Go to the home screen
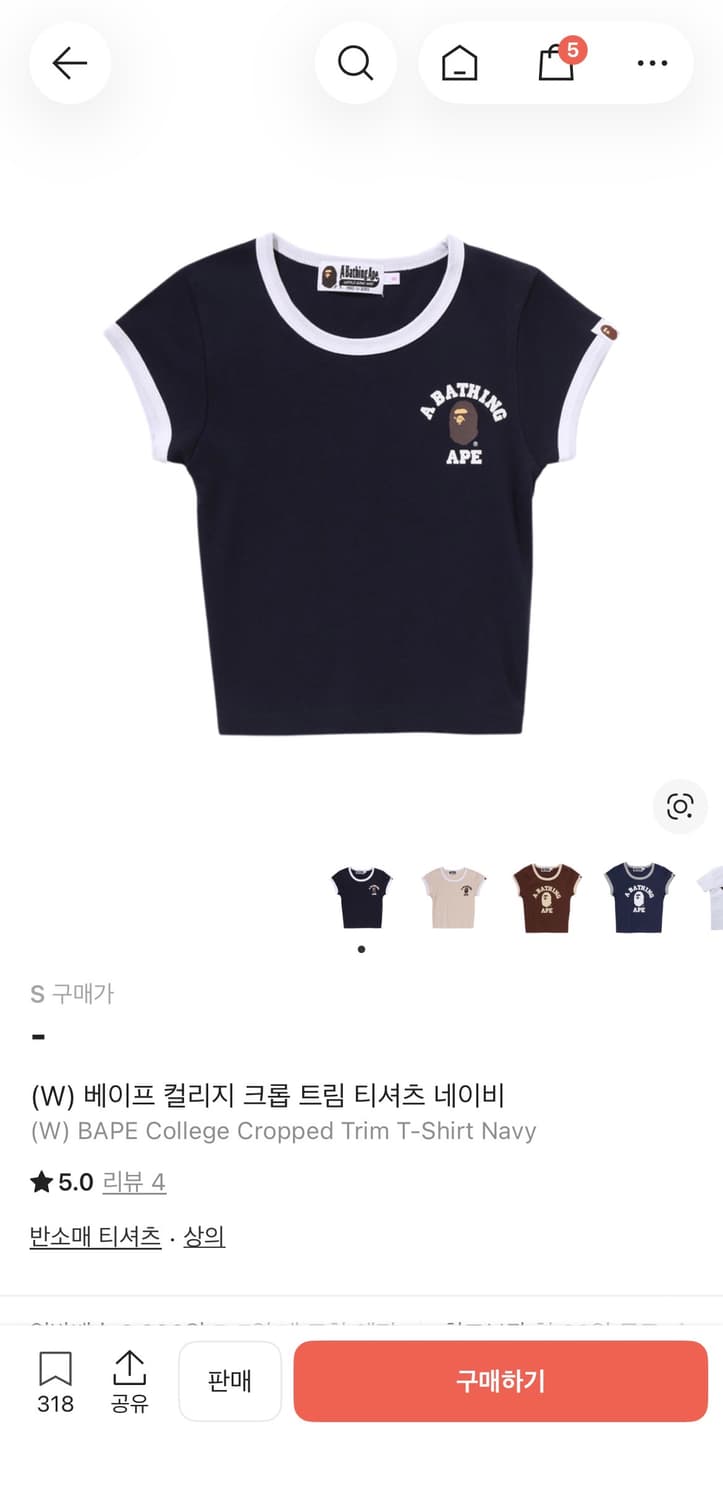This screenshot has height=1500, width=723. click(x=457, y=63)
